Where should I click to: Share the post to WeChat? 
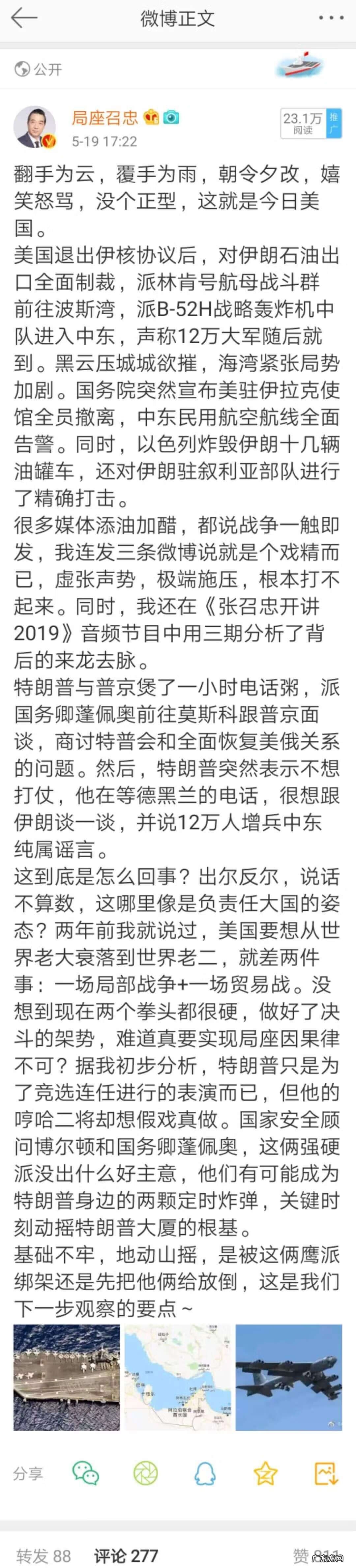(85, 1474)
